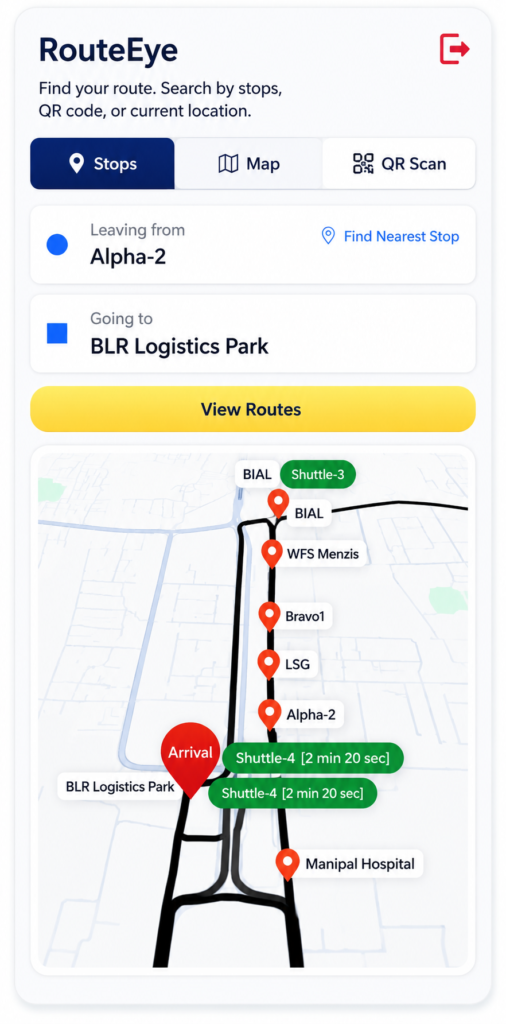Select the WFS Menzis stop pin

pyautogui.click(x=272, y=554)
